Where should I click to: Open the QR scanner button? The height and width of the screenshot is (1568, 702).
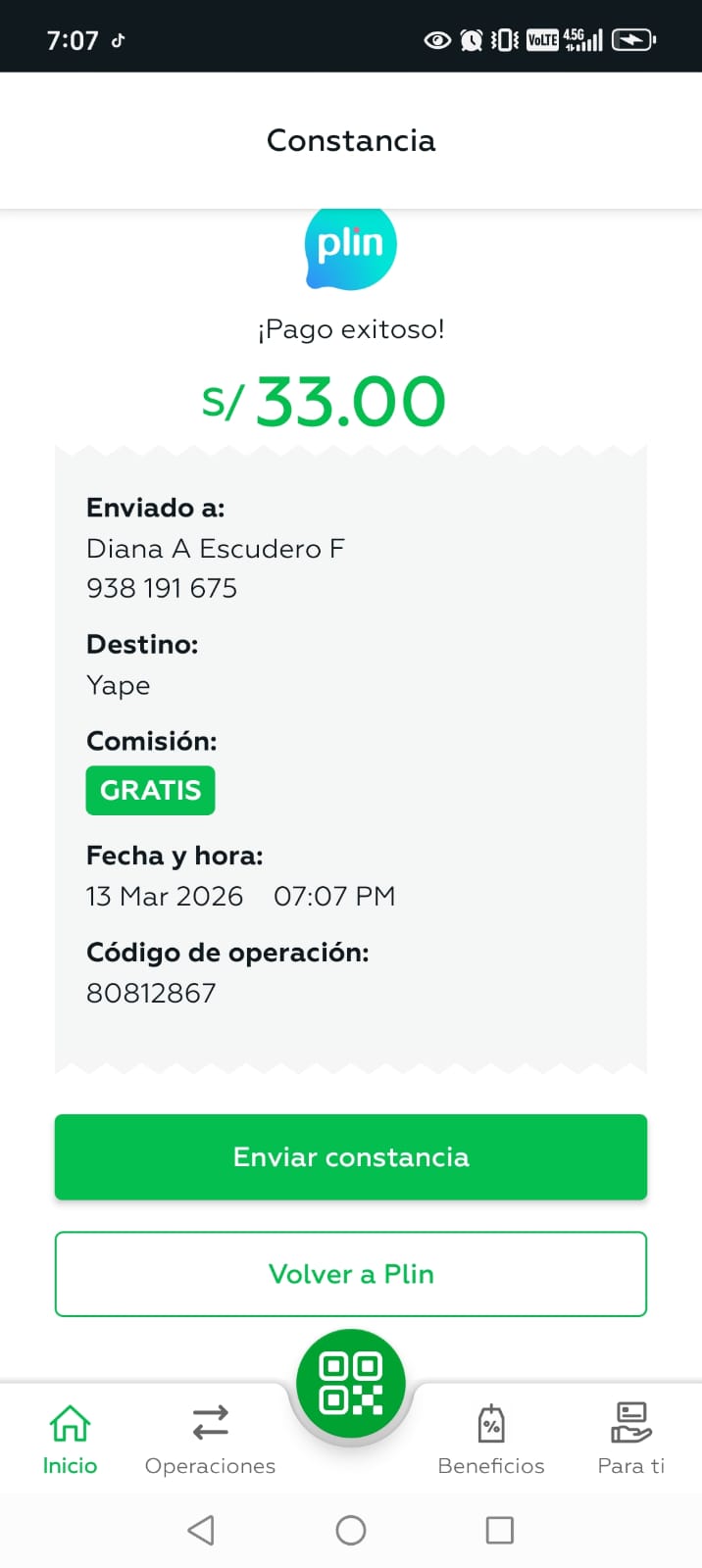point(351,1383)
